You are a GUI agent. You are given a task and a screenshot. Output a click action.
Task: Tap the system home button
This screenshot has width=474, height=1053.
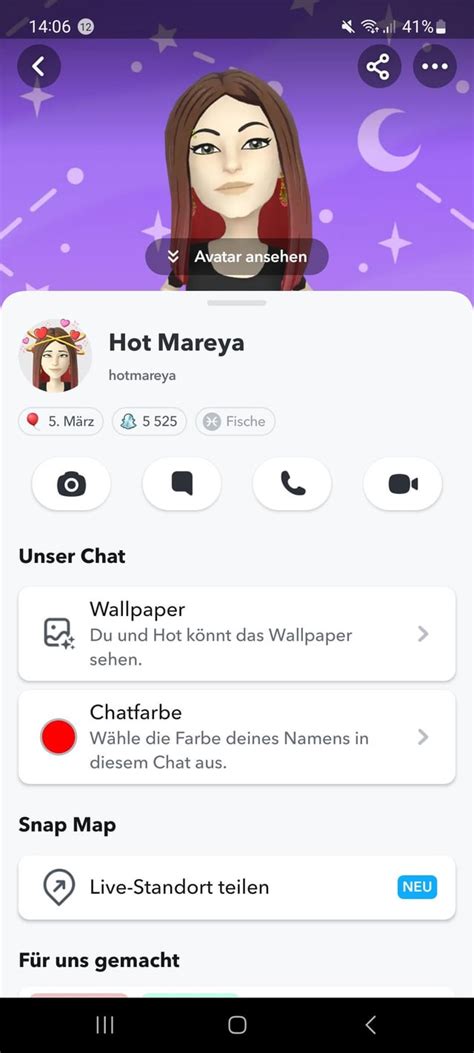pyautogui.click(x=237, y=1024)
